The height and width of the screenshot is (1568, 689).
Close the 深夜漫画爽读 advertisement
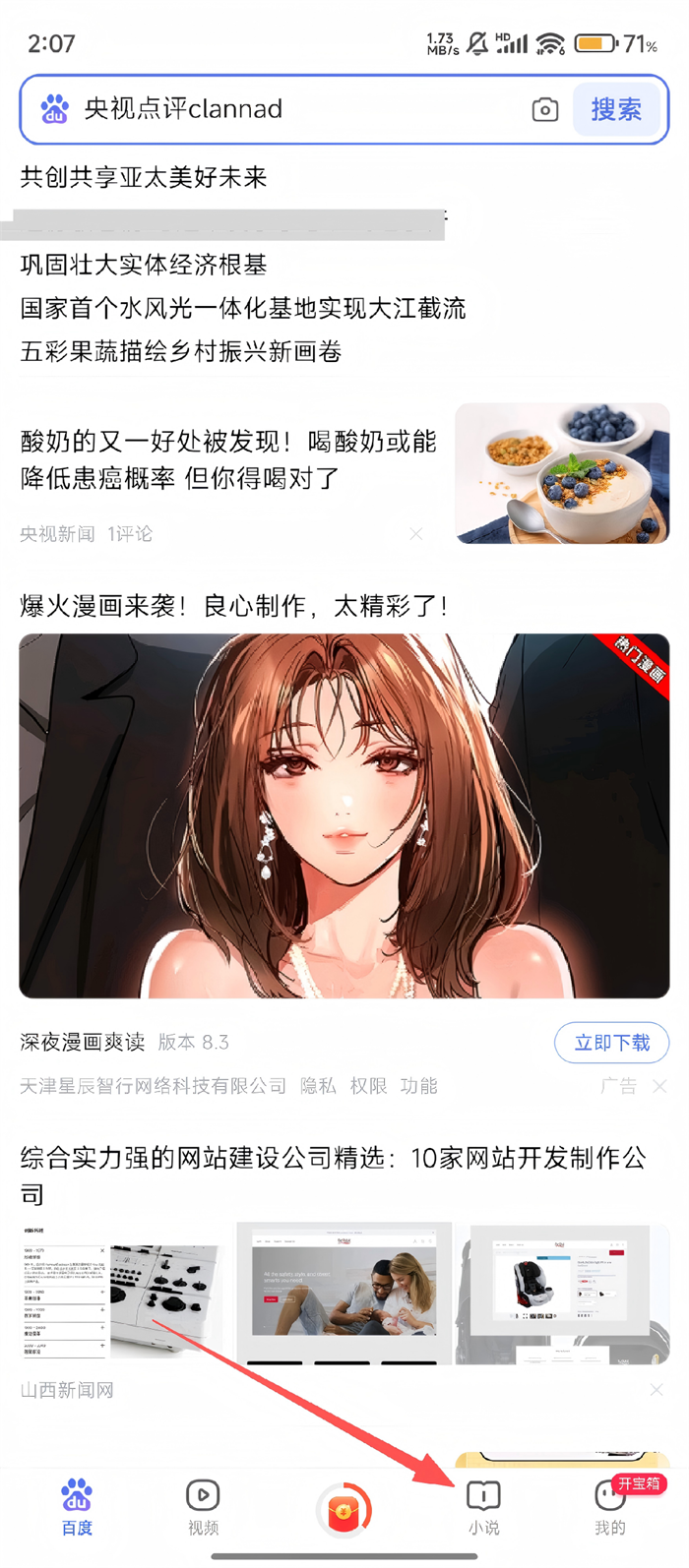(659, 1086)
